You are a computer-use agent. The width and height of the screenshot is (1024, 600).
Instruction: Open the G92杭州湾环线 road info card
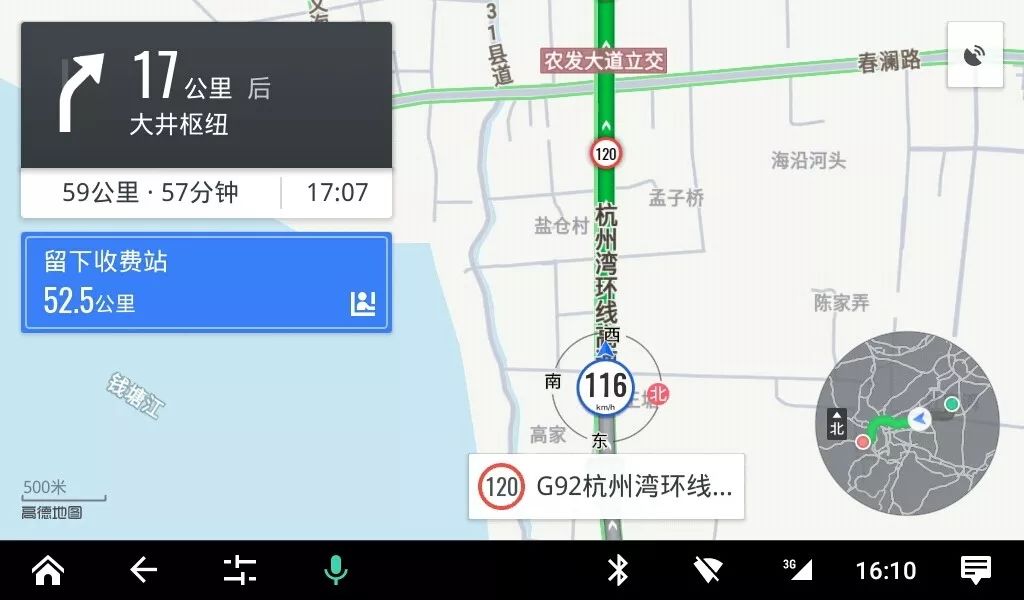click(606, 487)
